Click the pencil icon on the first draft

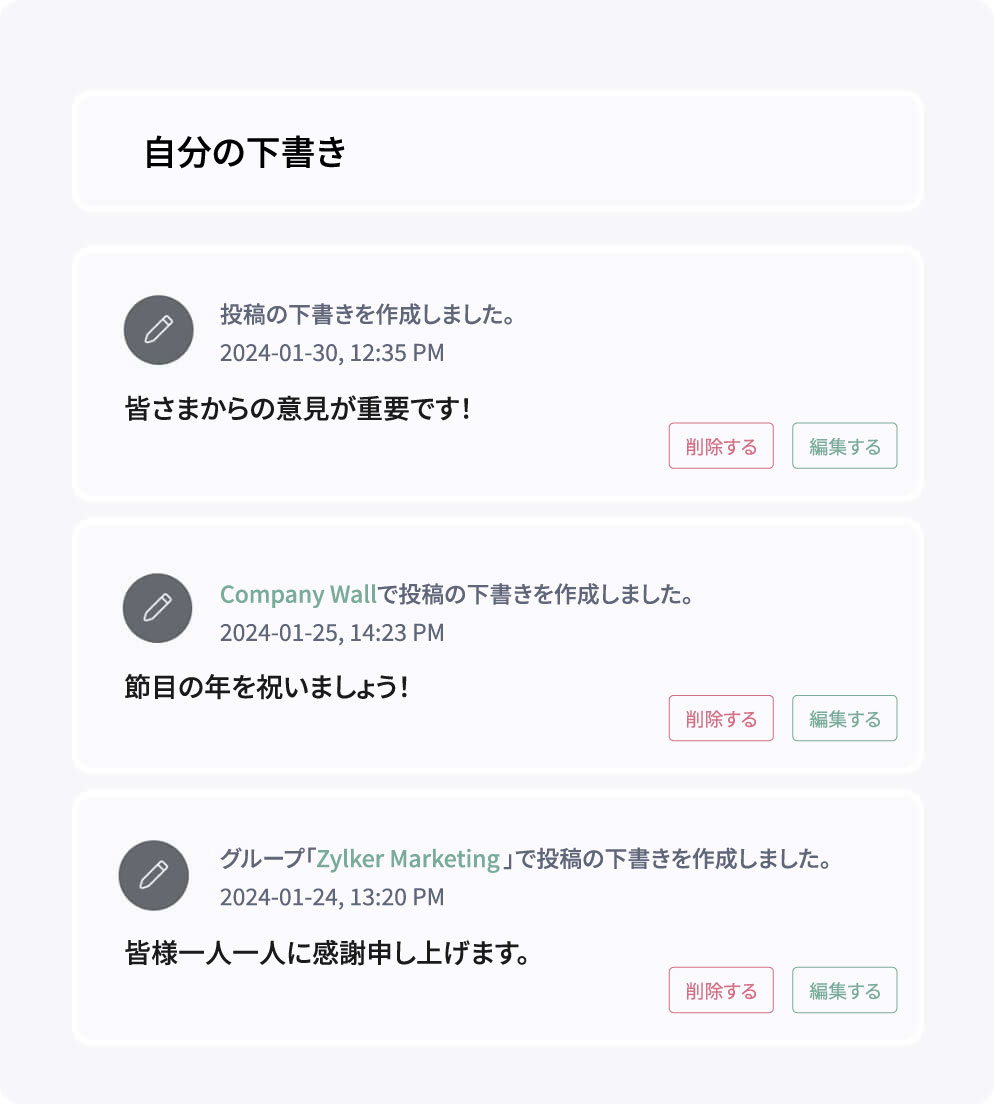point(157,330)
